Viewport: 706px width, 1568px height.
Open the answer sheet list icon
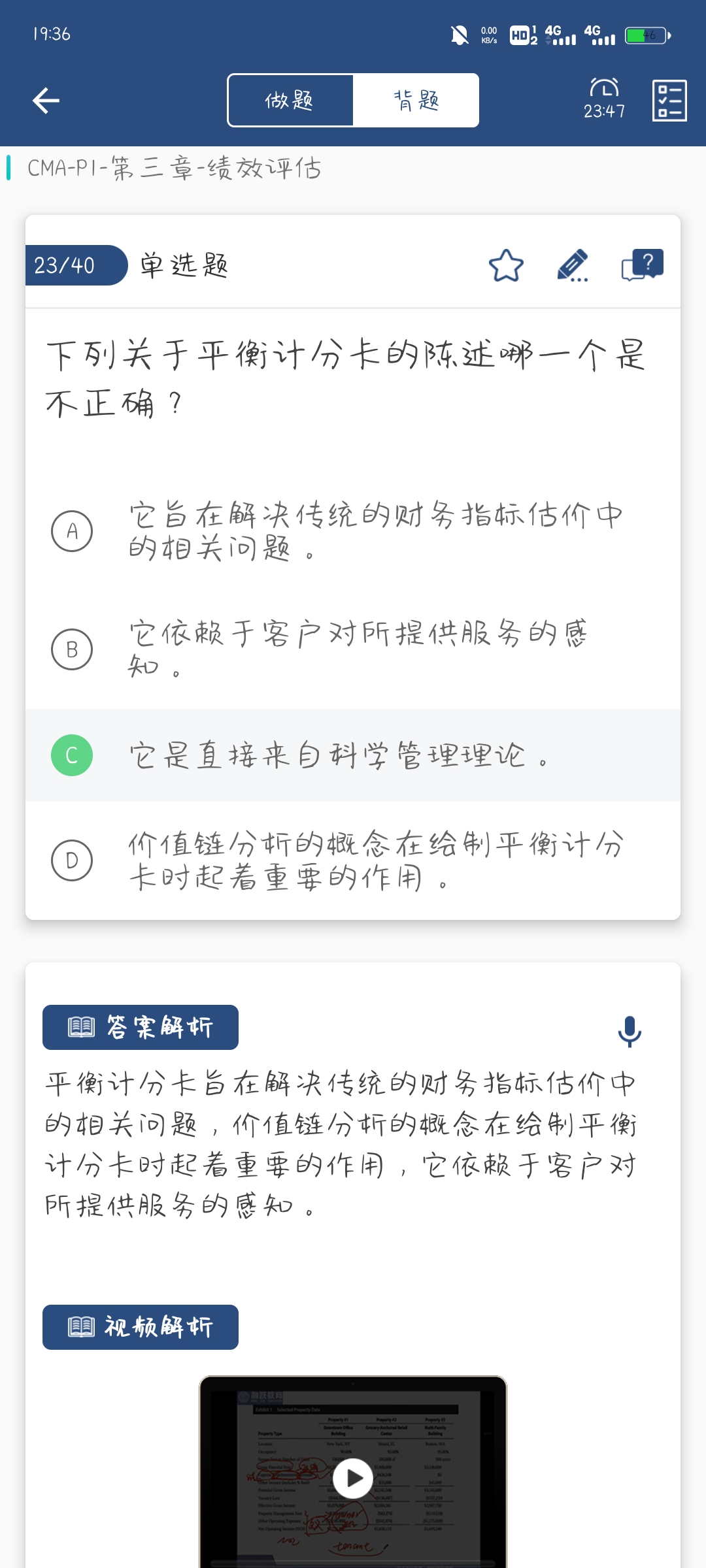pos(669,101)
